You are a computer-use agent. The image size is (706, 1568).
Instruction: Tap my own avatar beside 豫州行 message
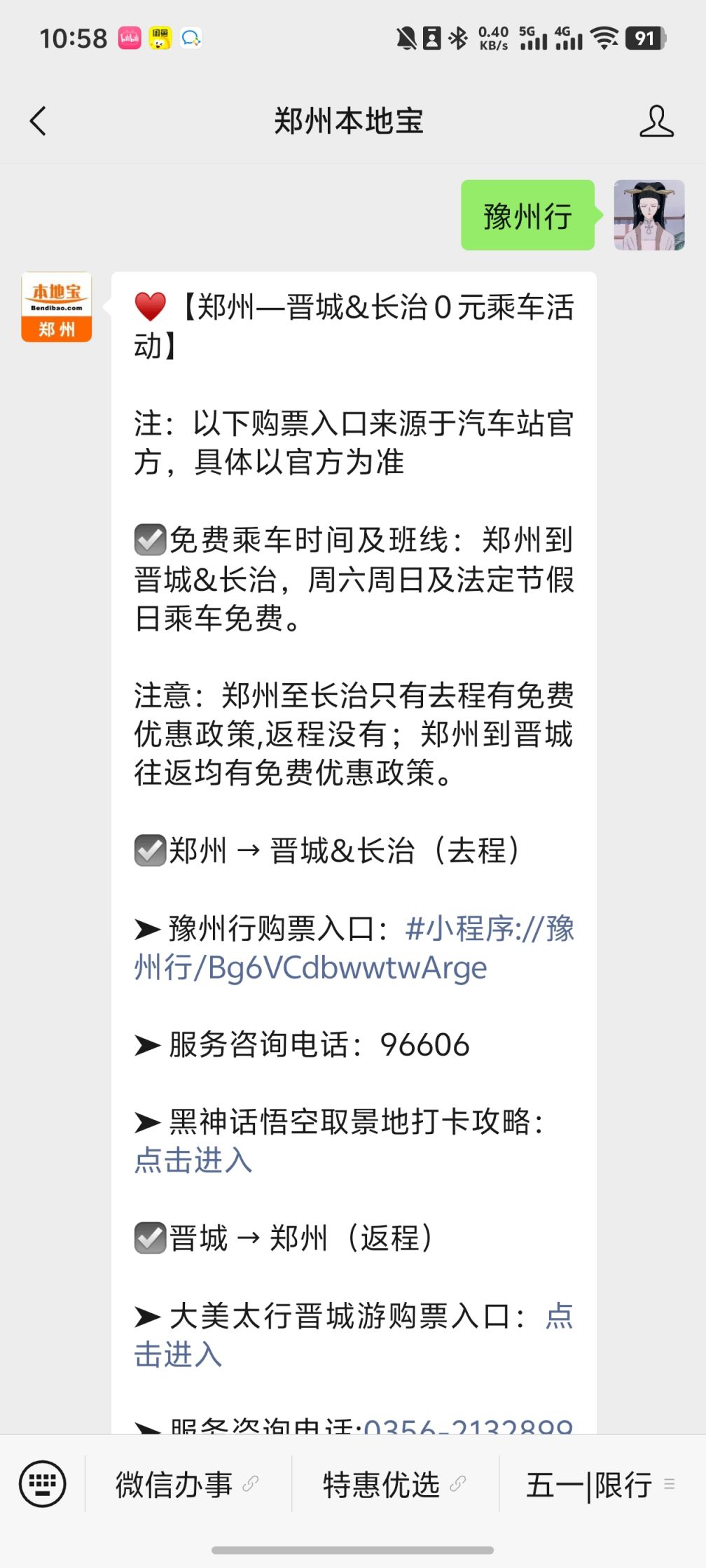(x=649, y=215)
